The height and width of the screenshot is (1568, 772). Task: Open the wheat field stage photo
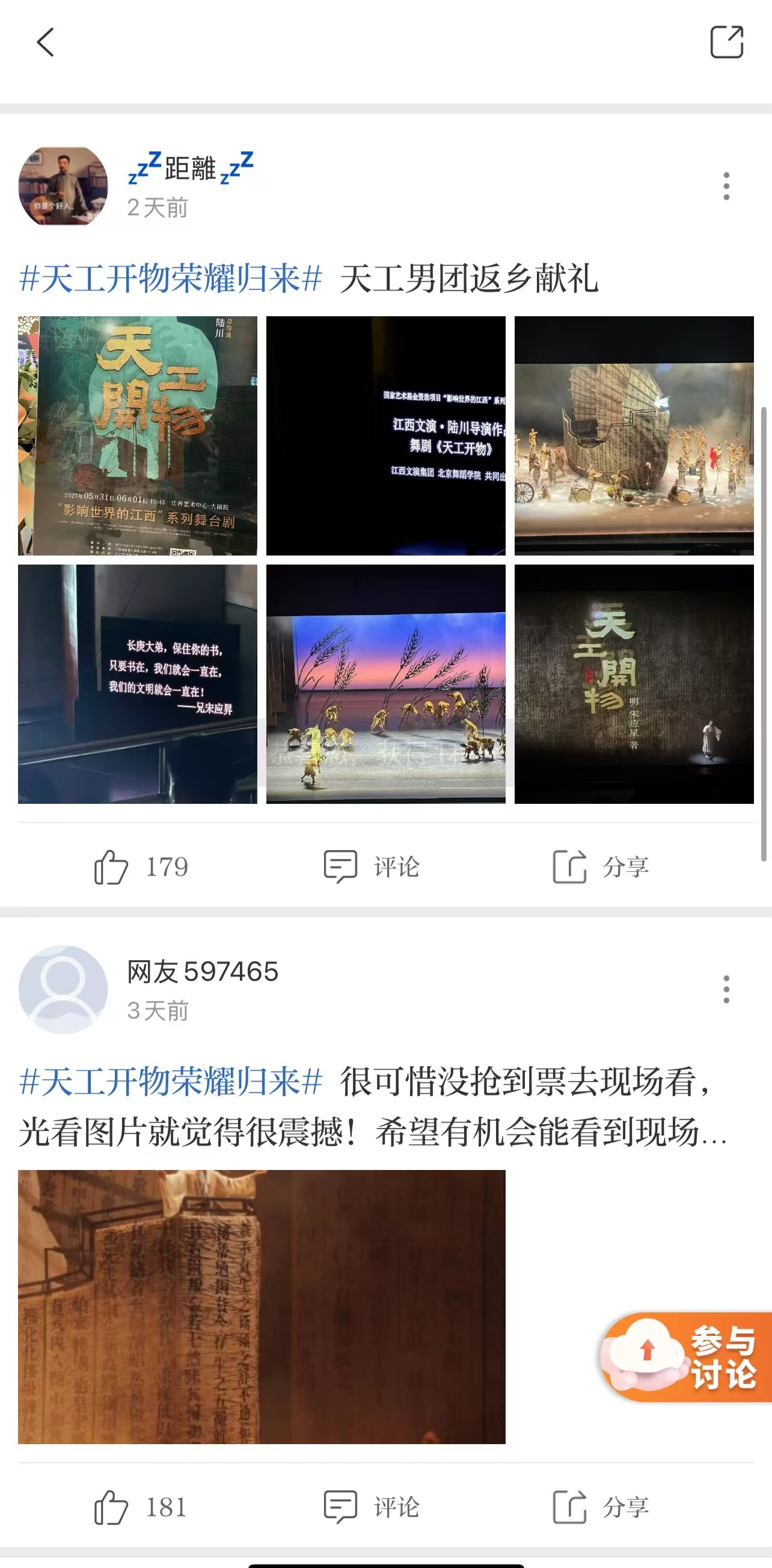(385, 684)
